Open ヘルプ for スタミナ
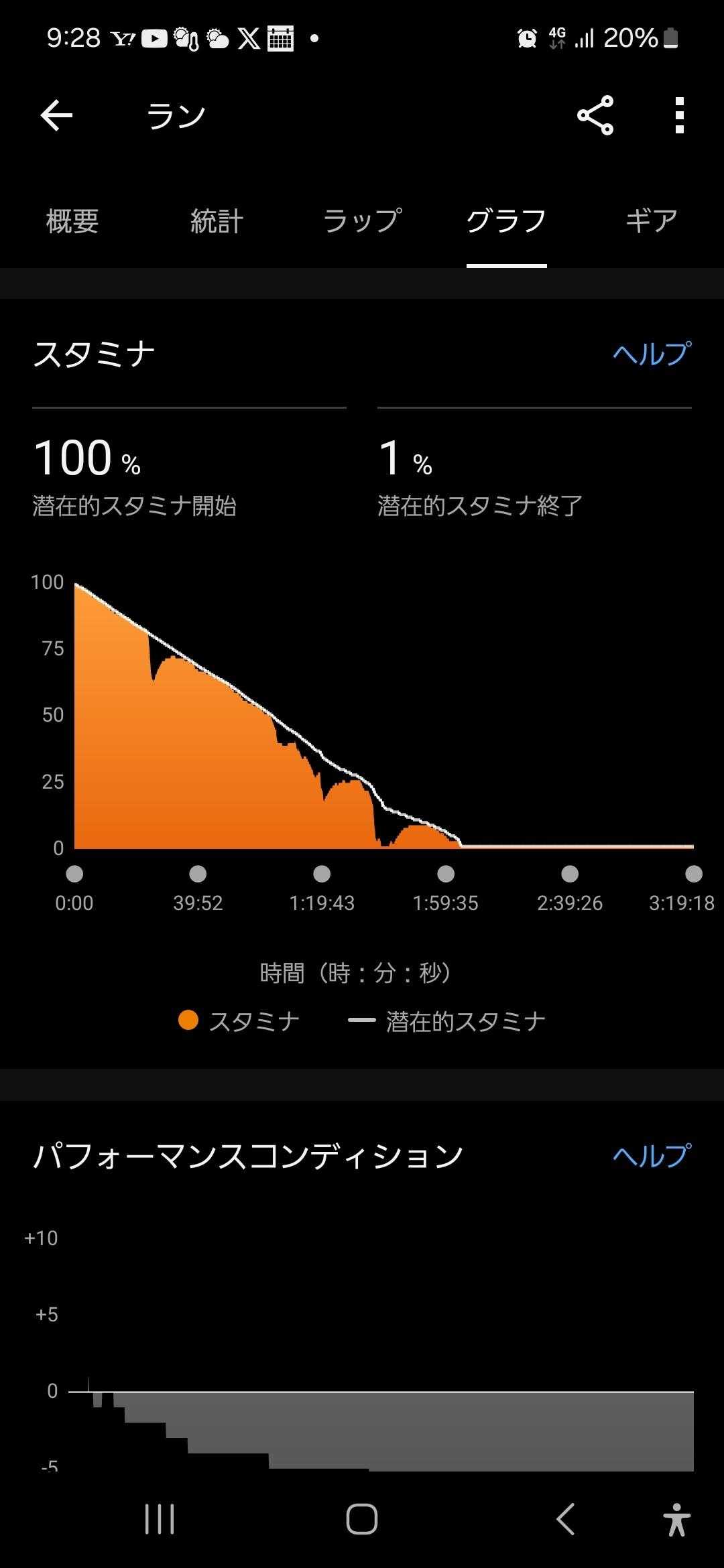 652,354
